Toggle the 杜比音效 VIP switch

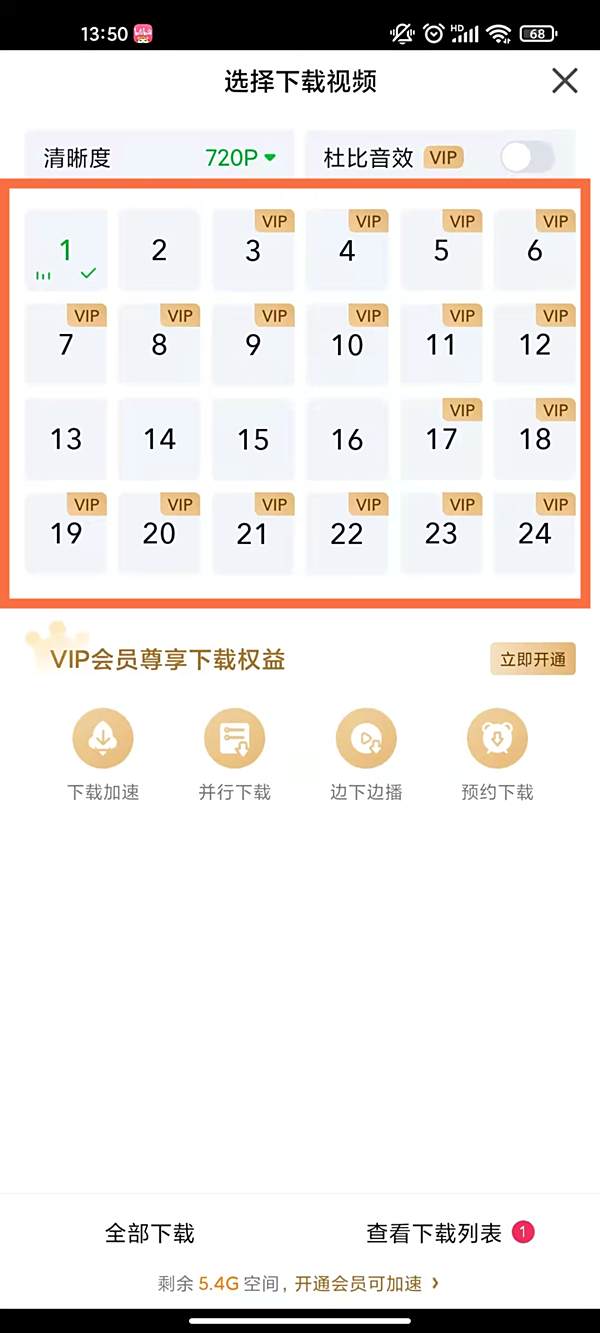[x=527, y=157]
